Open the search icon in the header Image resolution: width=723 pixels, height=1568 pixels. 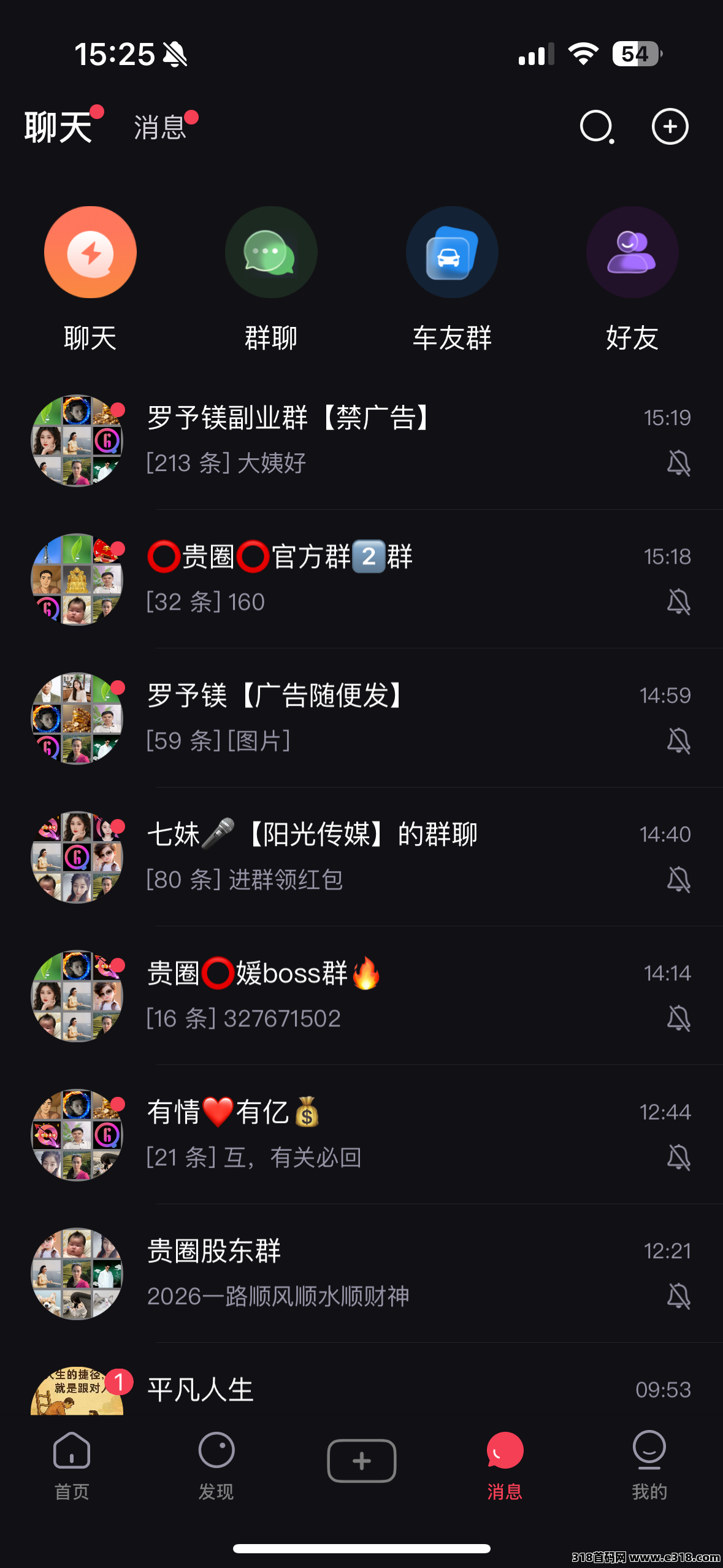pyautogui.click(x=597, y=127)
